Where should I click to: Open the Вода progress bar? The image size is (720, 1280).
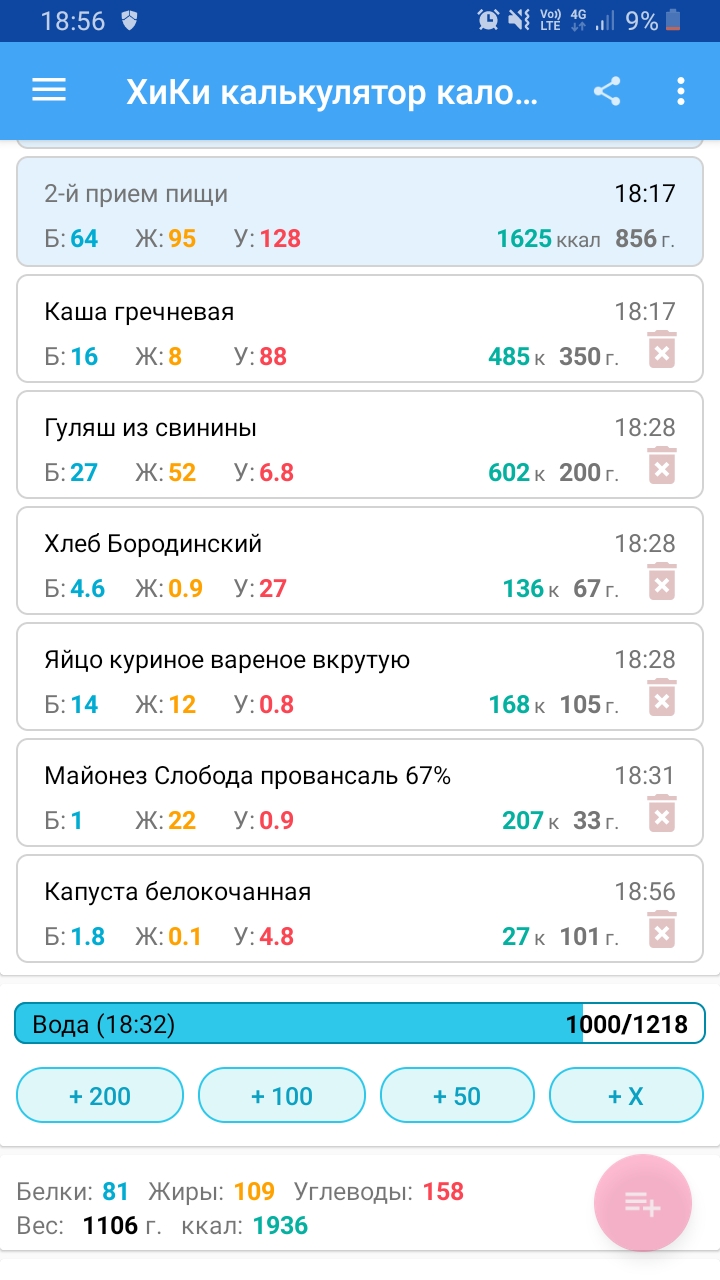(x=360, y=1024)
